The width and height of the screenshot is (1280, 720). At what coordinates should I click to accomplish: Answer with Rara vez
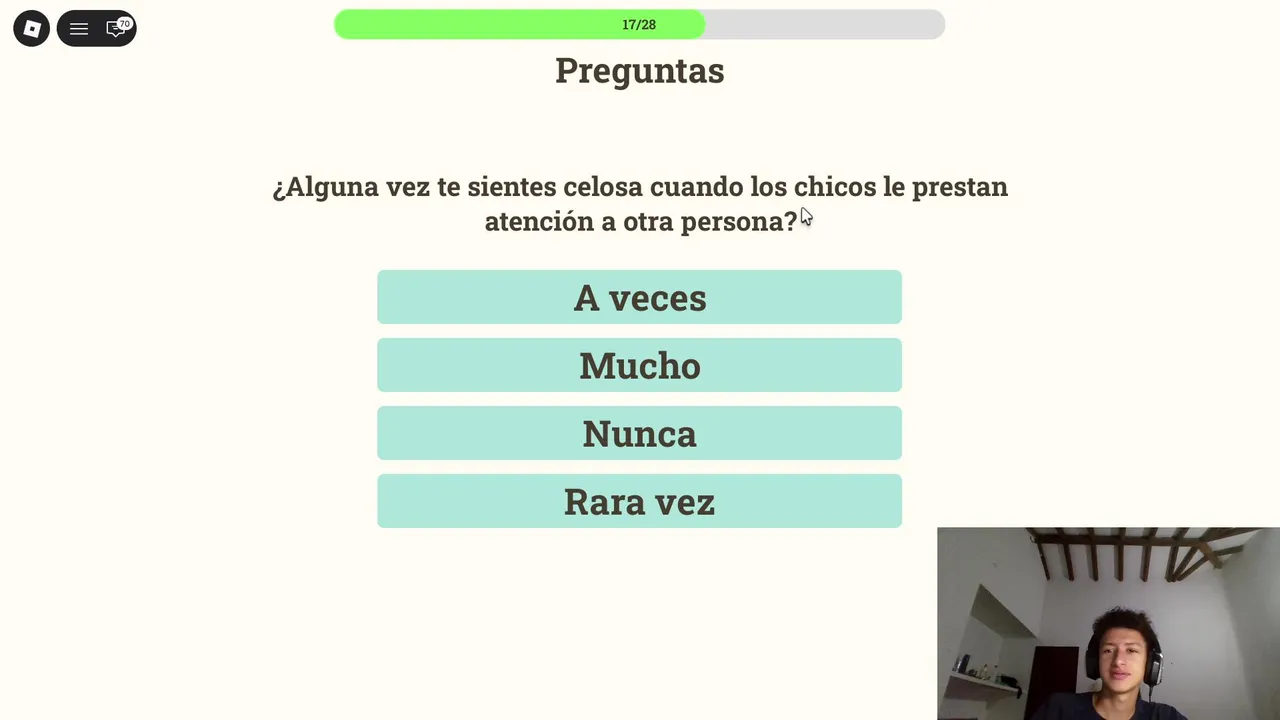pos(639,501)
